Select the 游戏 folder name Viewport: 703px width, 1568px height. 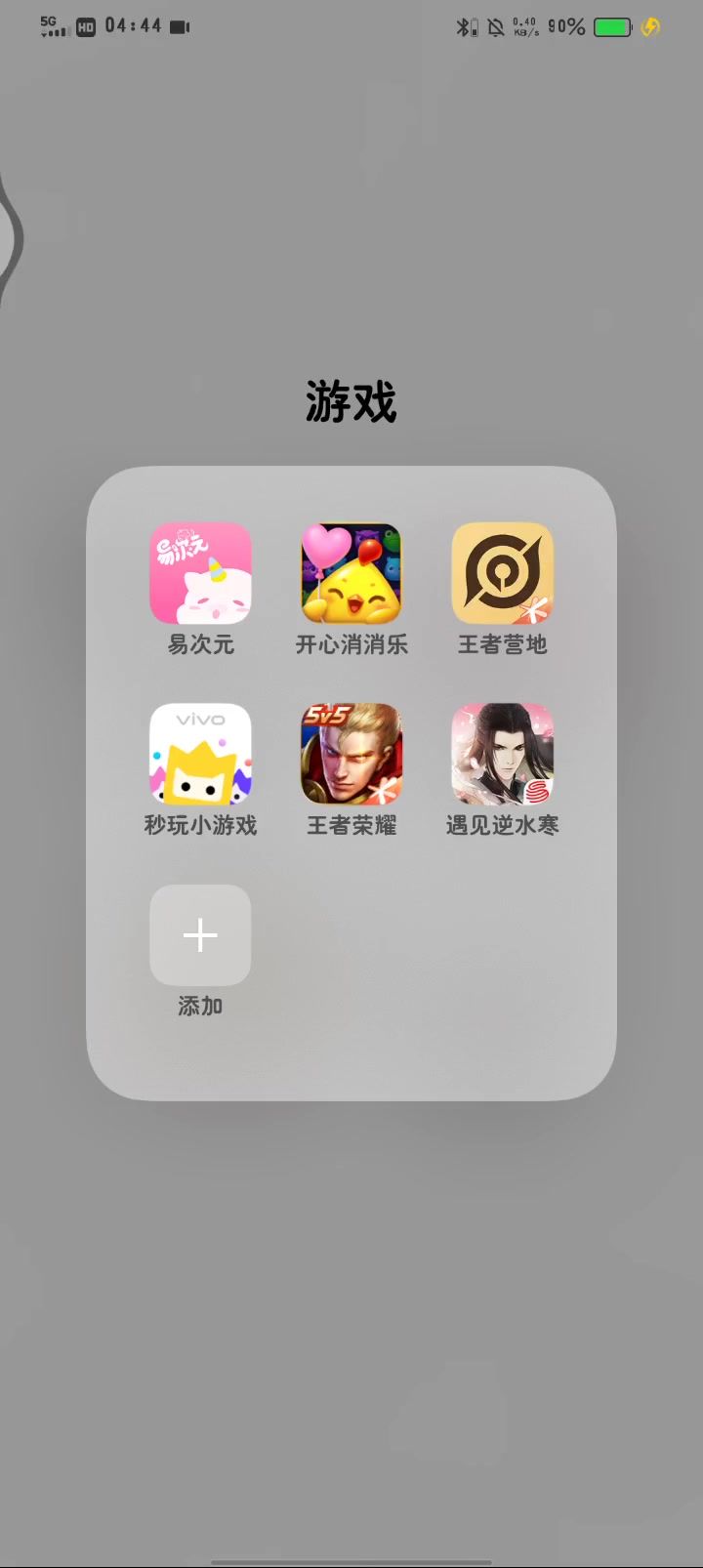tap(351, 402)
